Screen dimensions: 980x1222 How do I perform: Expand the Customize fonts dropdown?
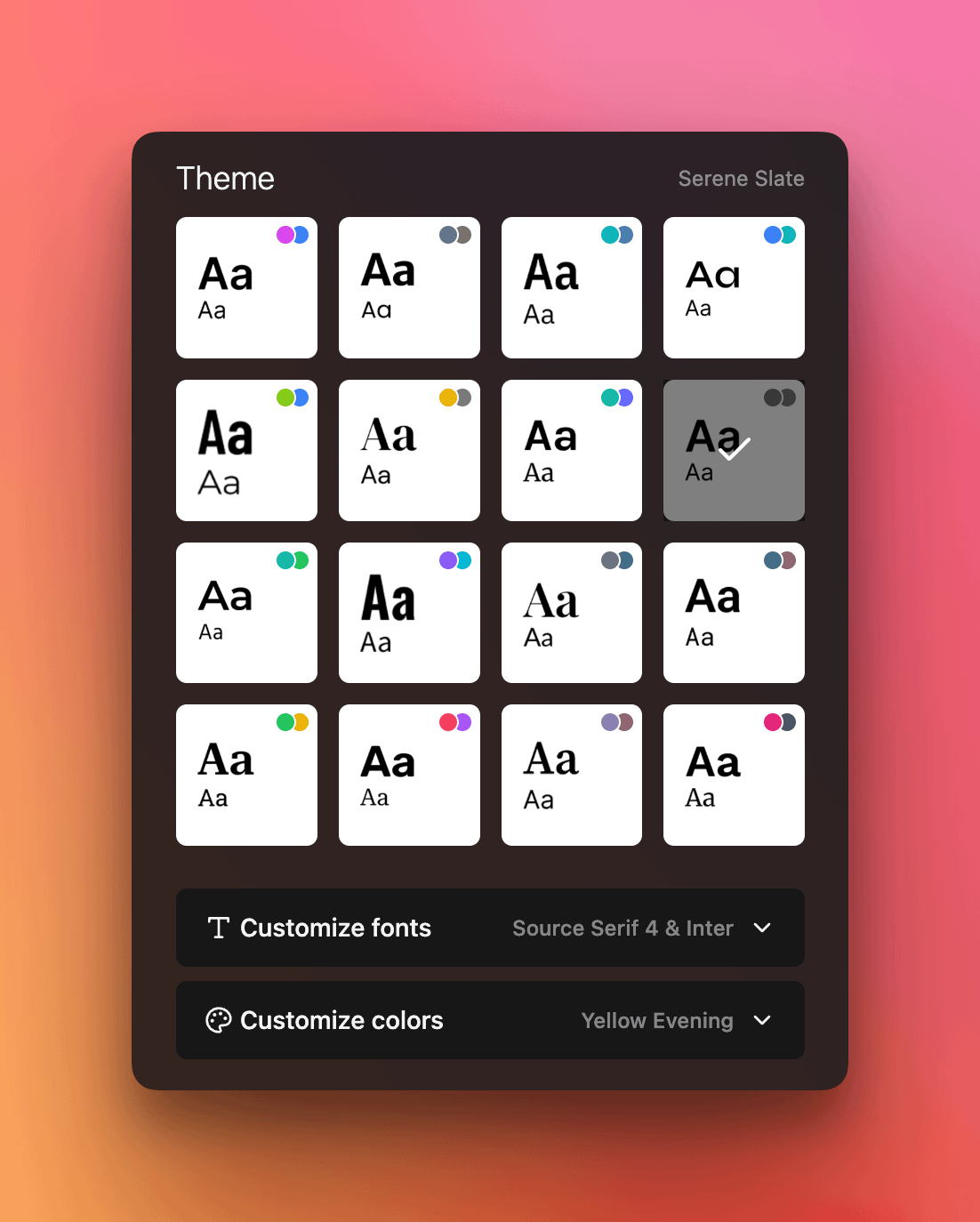coord(490,928)
